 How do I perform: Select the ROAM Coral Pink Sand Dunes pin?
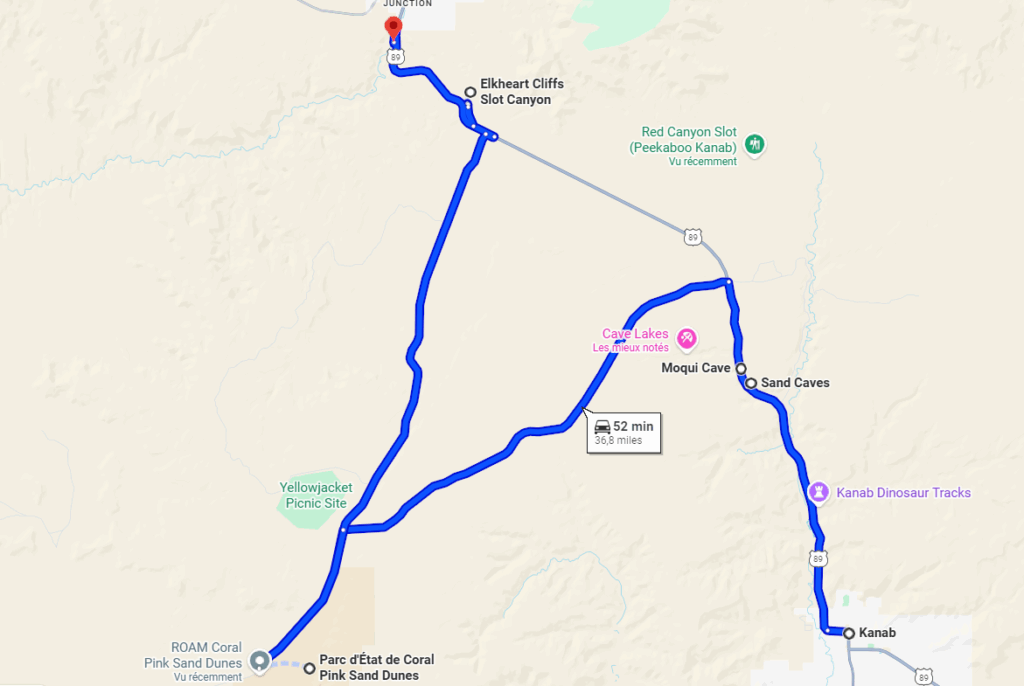260,660
